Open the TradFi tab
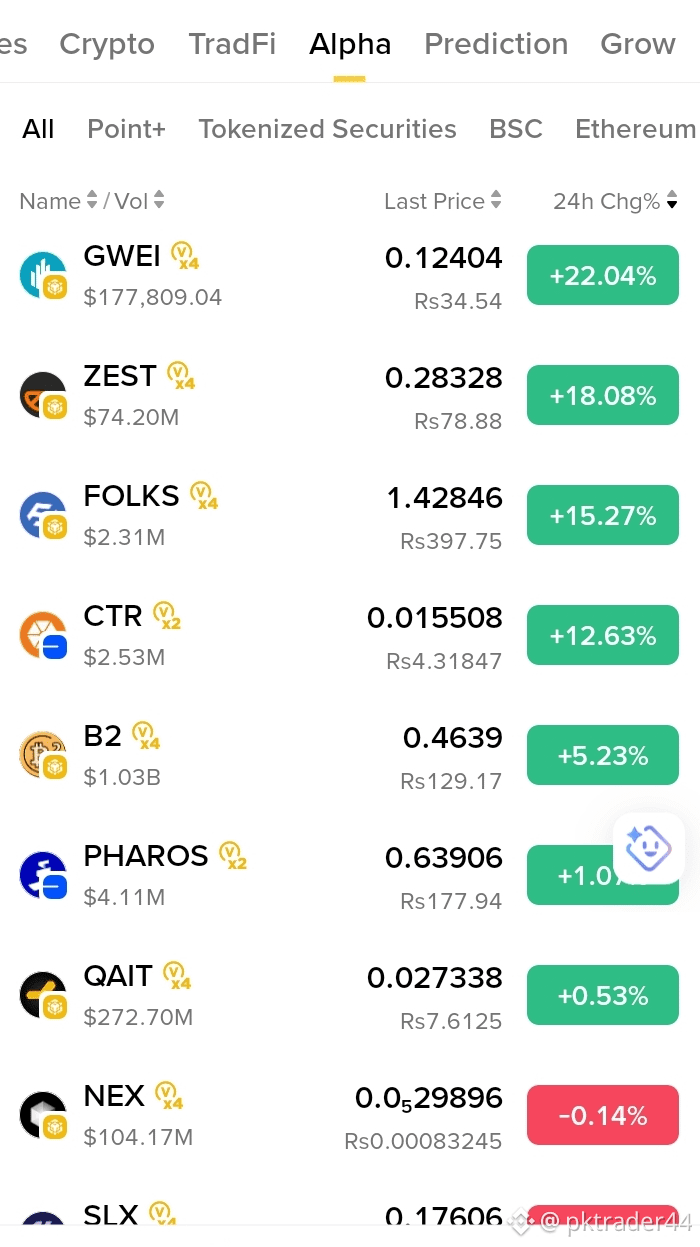700x1247 pixels. click(232, 44)
